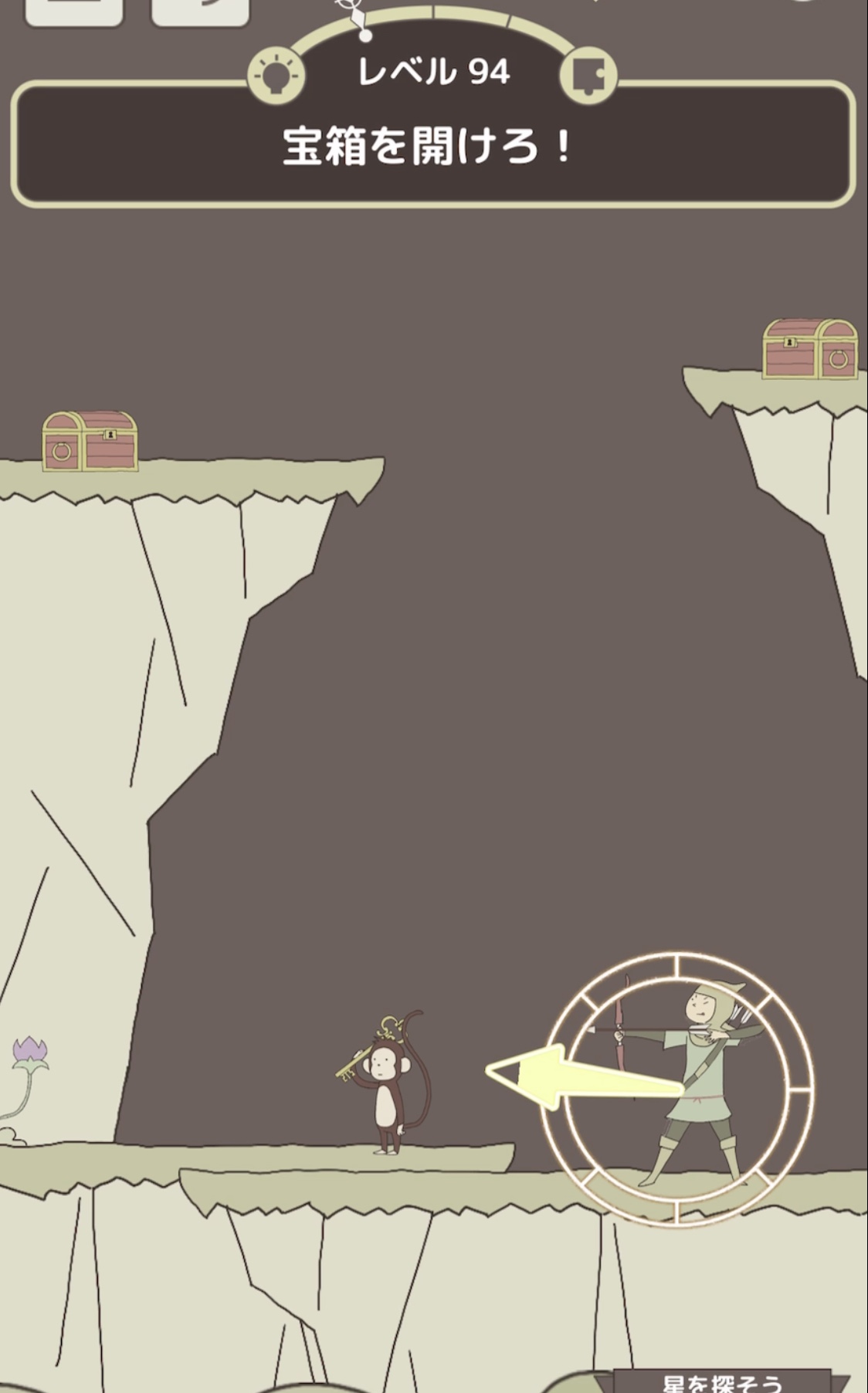This screenshot has width=868, height=1393.
Task: Open the 星を探そう button
Action: pos(722,1381)
